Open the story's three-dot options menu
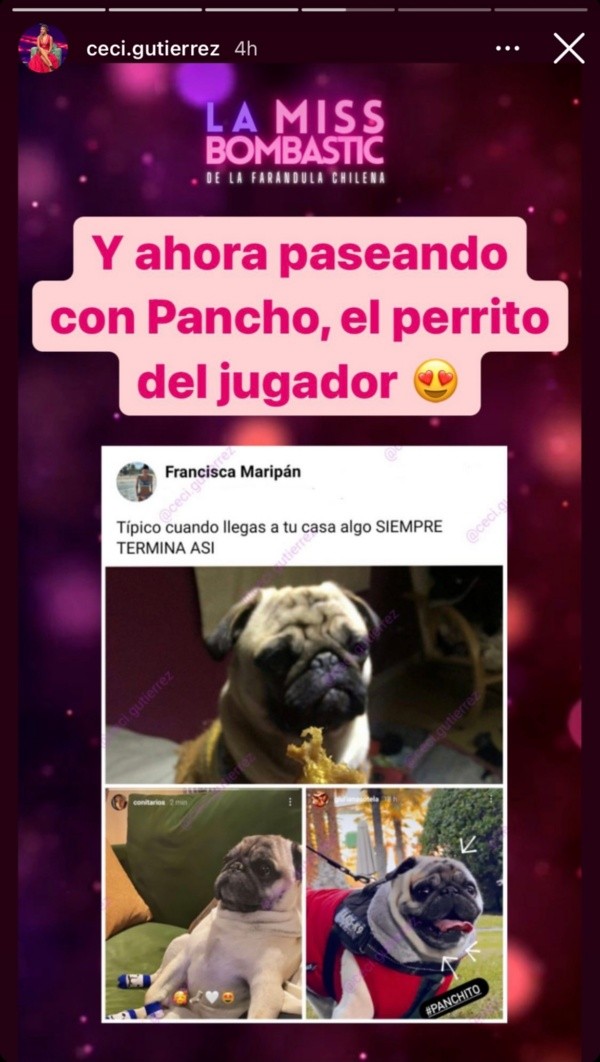Image resolution: width=600 pixels, height=1062 pixels. [507, 49]
